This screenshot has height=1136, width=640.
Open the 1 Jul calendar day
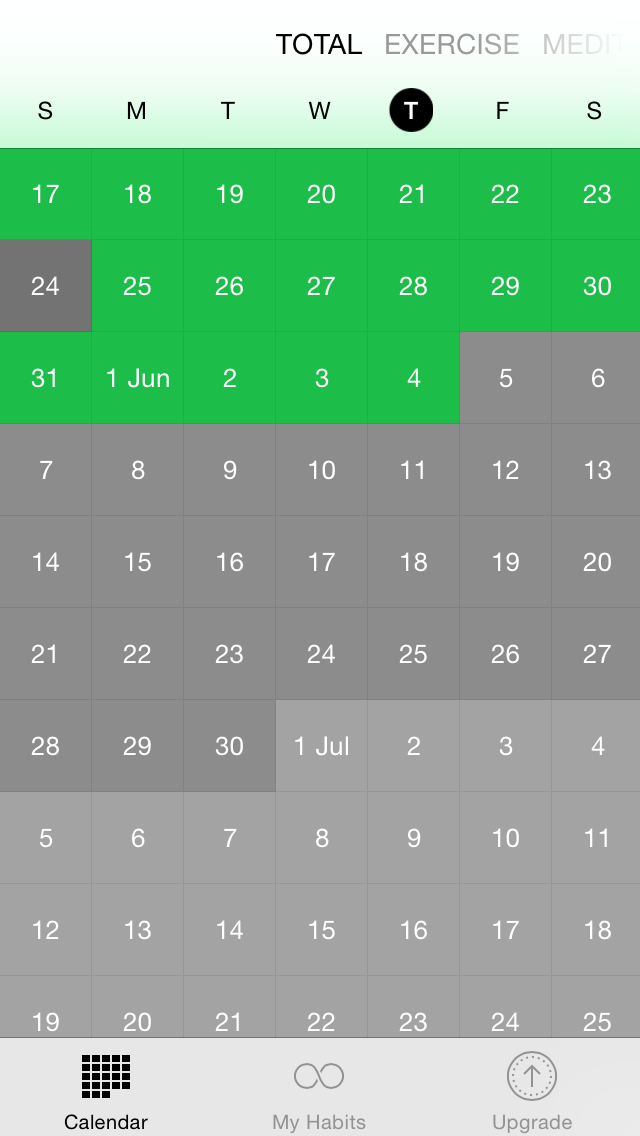(x=321, y=746)
